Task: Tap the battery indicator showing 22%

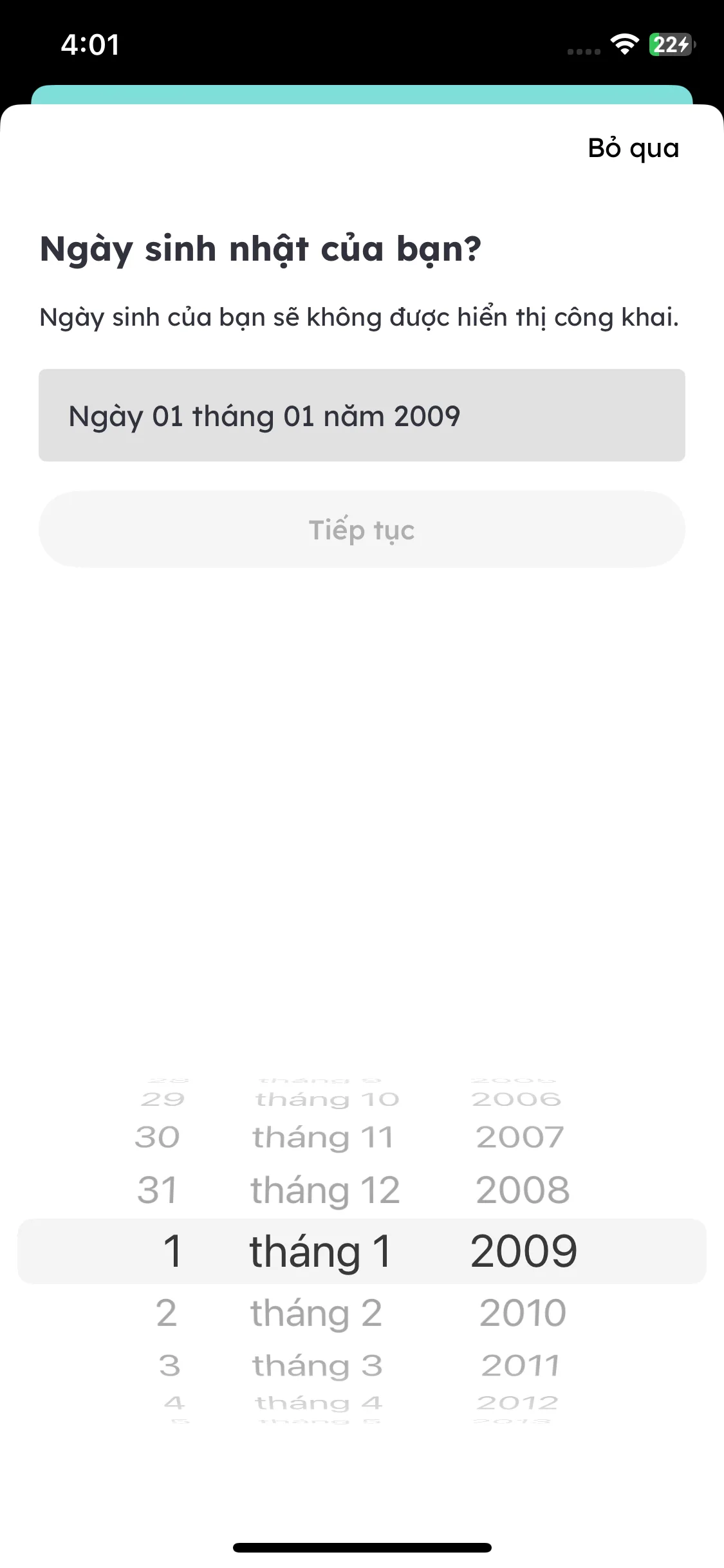Action: 670,45
